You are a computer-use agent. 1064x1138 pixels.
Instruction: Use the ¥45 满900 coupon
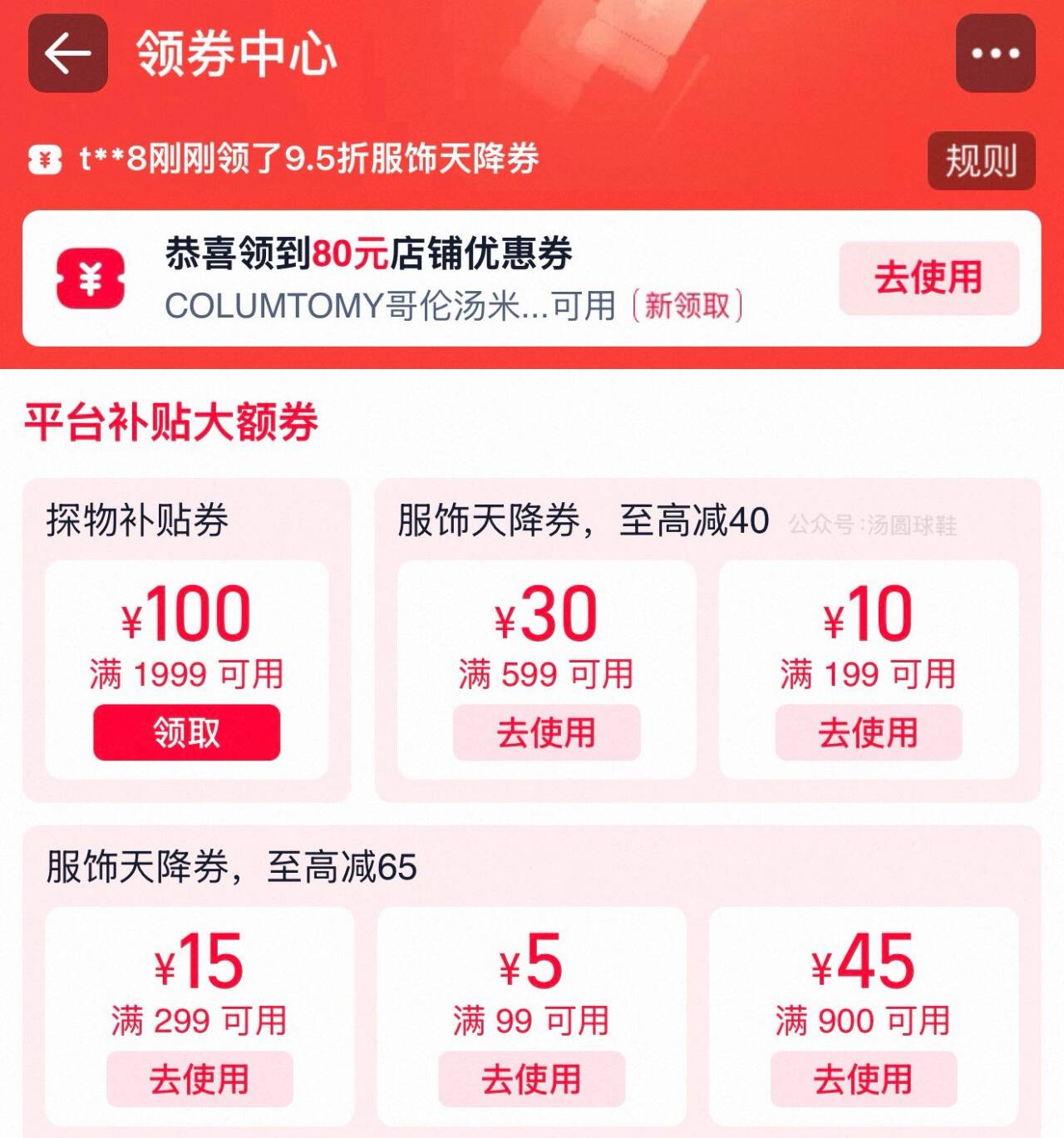pos(863,1079)
